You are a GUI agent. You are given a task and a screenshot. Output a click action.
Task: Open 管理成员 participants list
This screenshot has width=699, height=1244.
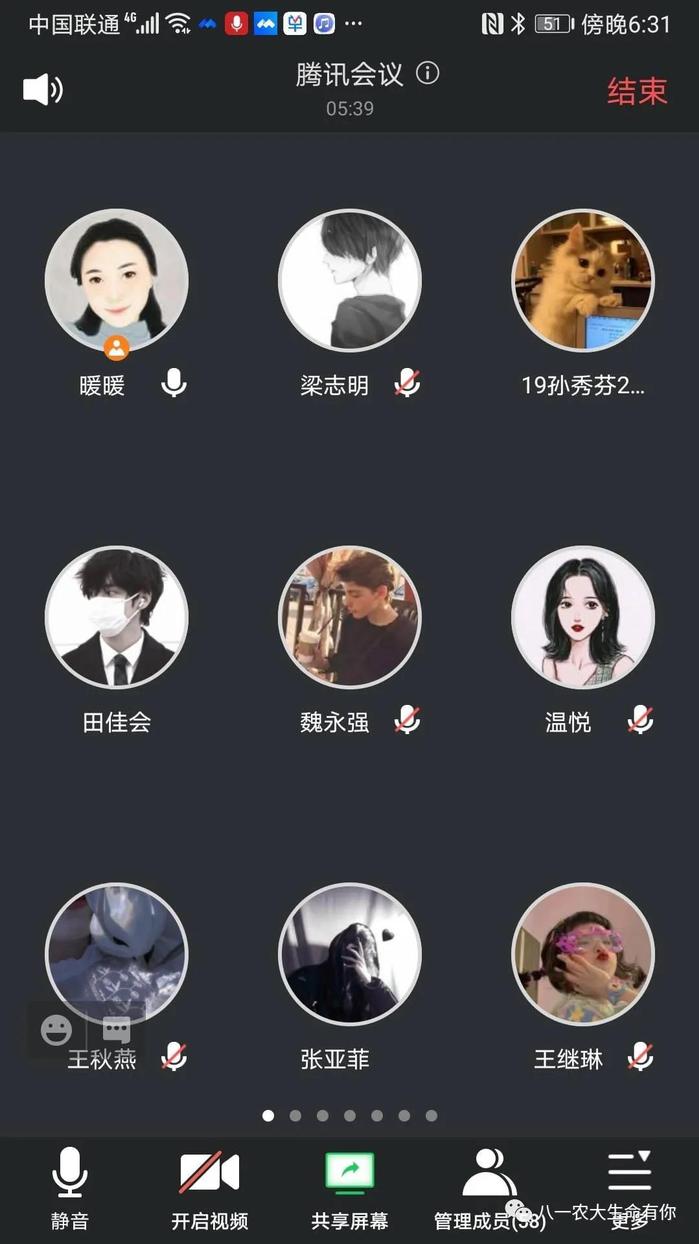coord(489,1187)
